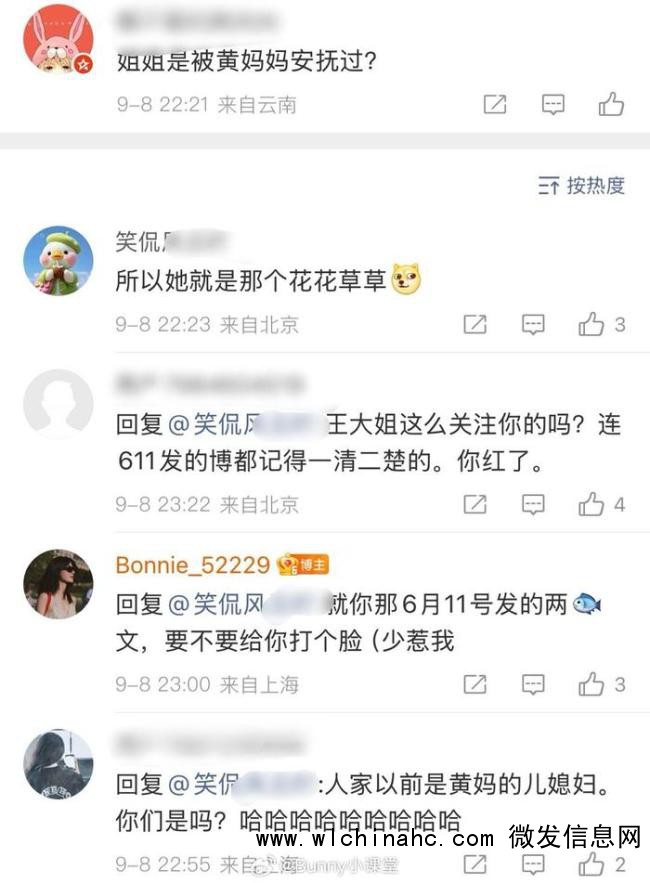This screenshot has height=883, width=650.
Task: Reply to Bonnie_52229's 23:00 comment
Action: (x=534, y=684)
